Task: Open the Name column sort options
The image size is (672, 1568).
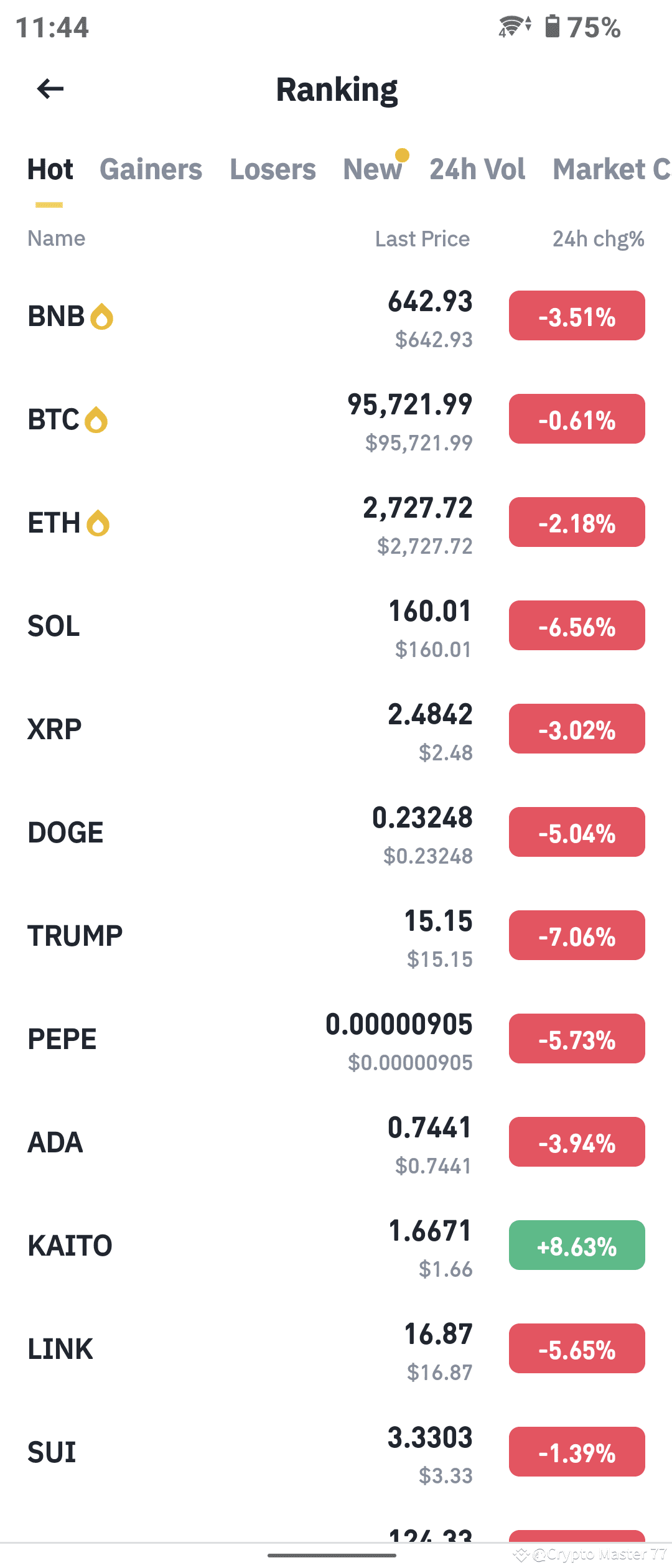Action: coord(56,238)
